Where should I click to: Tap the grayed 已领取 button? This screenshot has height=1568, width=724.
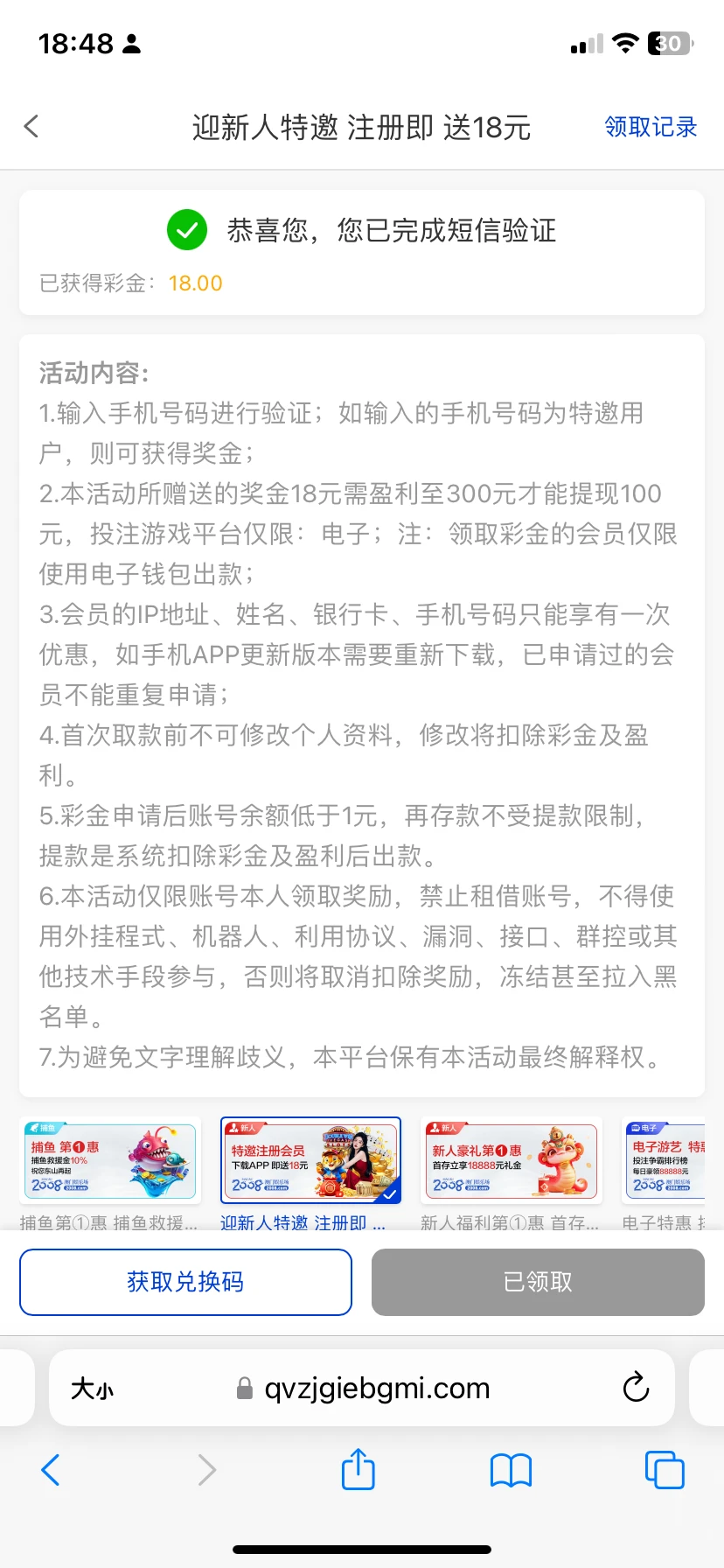[x=537, y=1281]
